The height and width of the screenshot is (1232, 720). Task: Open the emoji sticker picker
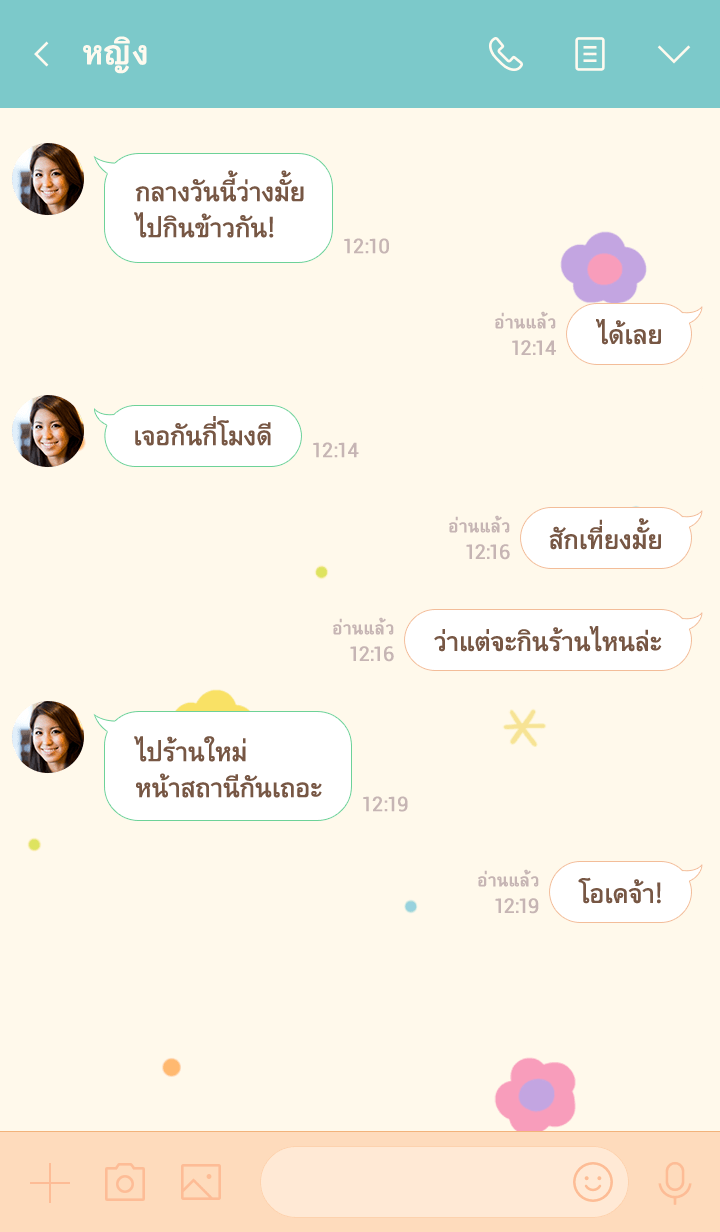(x=592, y=1182)
